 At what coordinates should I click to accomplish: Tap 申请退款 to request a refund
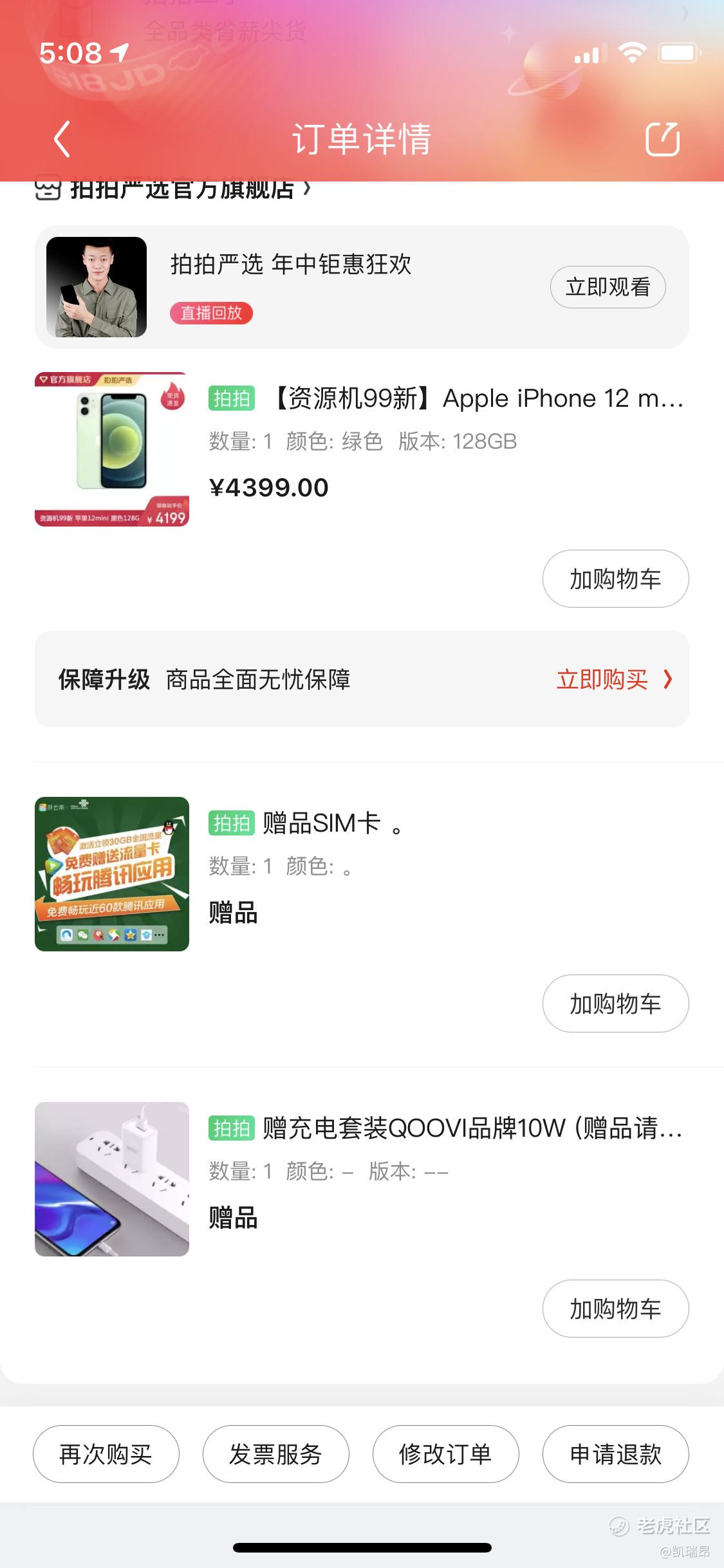pos(616,1454)
